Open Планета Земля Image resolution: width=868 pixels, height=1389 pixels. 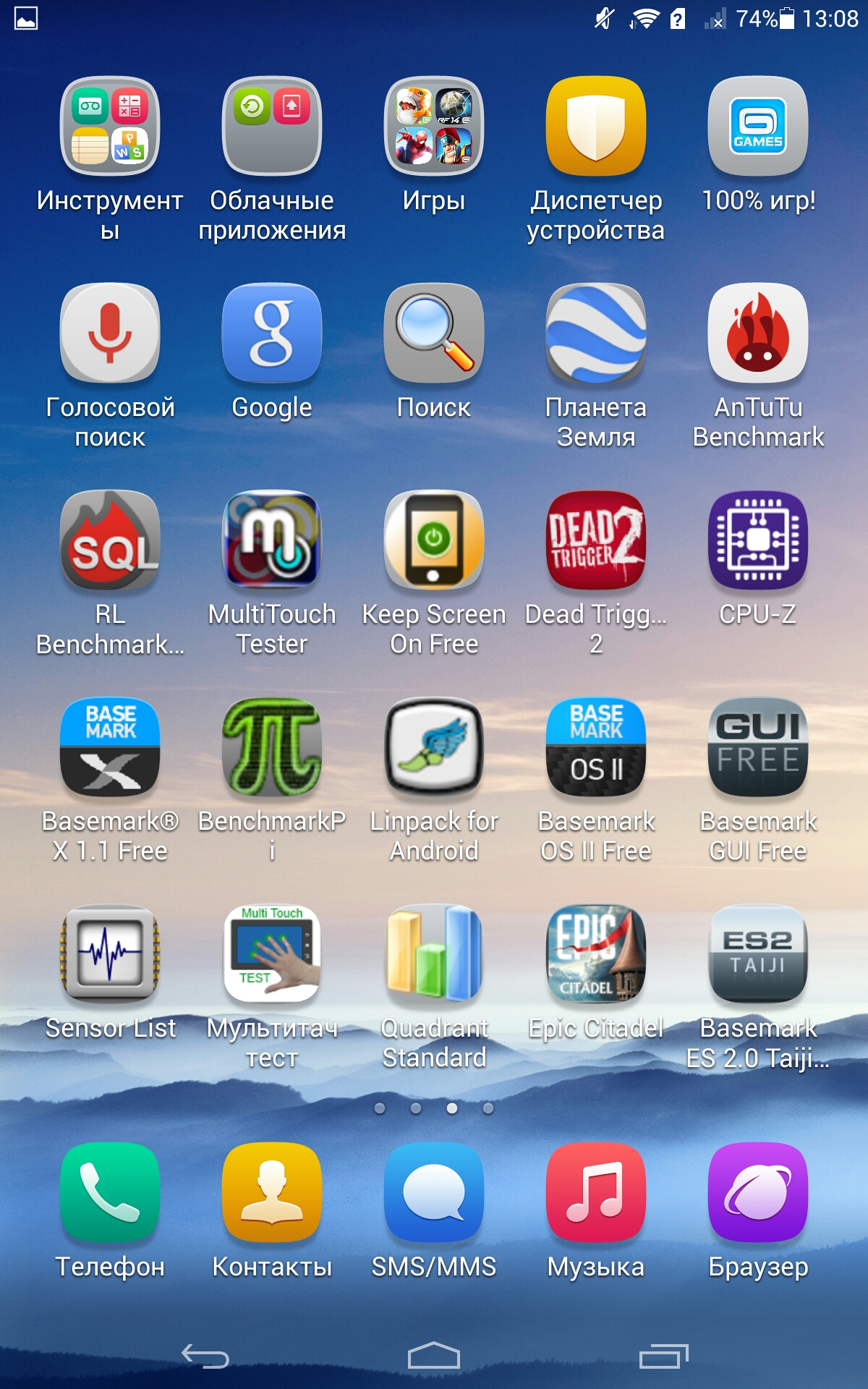tap(596, 334)
